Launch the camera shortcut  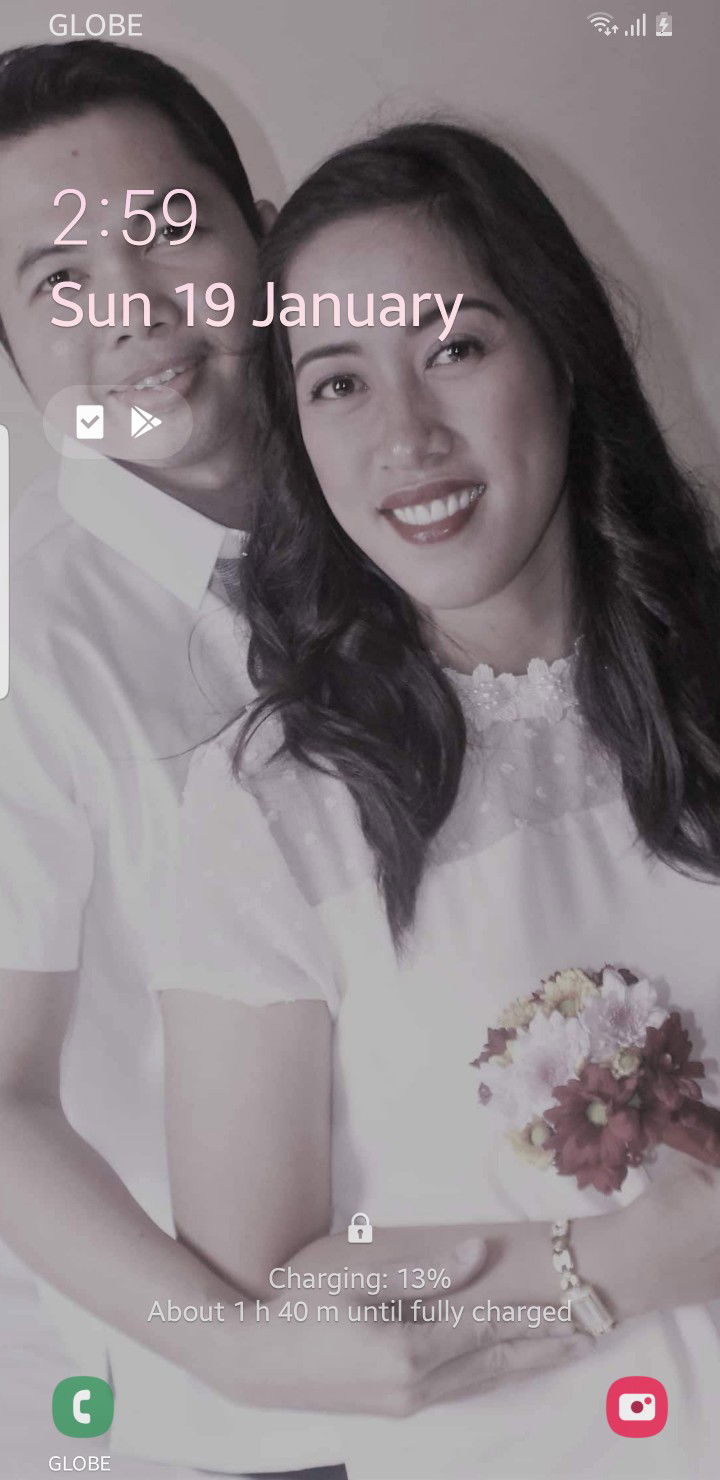click(x=636, y=1407)
